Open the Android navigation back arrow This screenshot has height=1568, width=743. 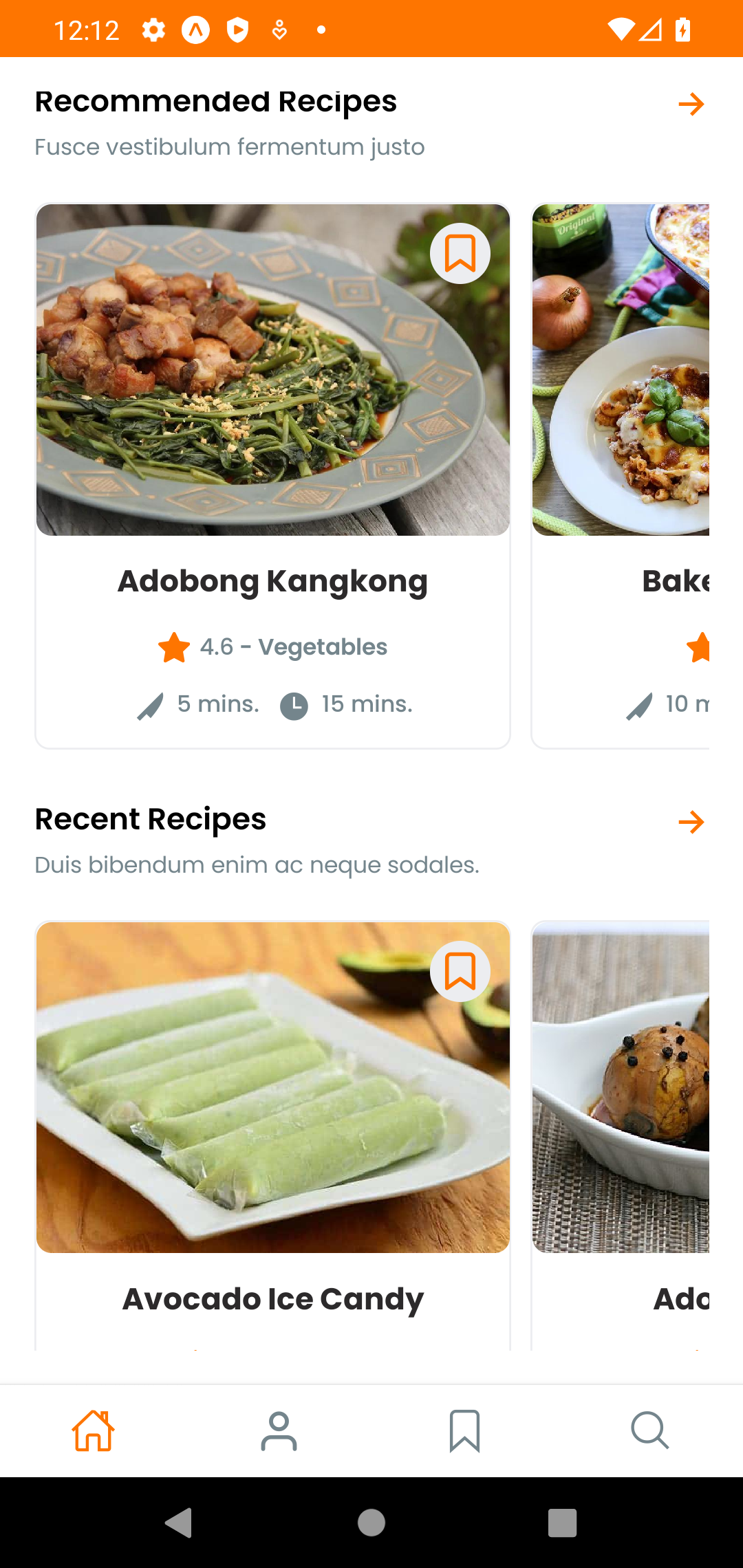tap(179, 1521)
